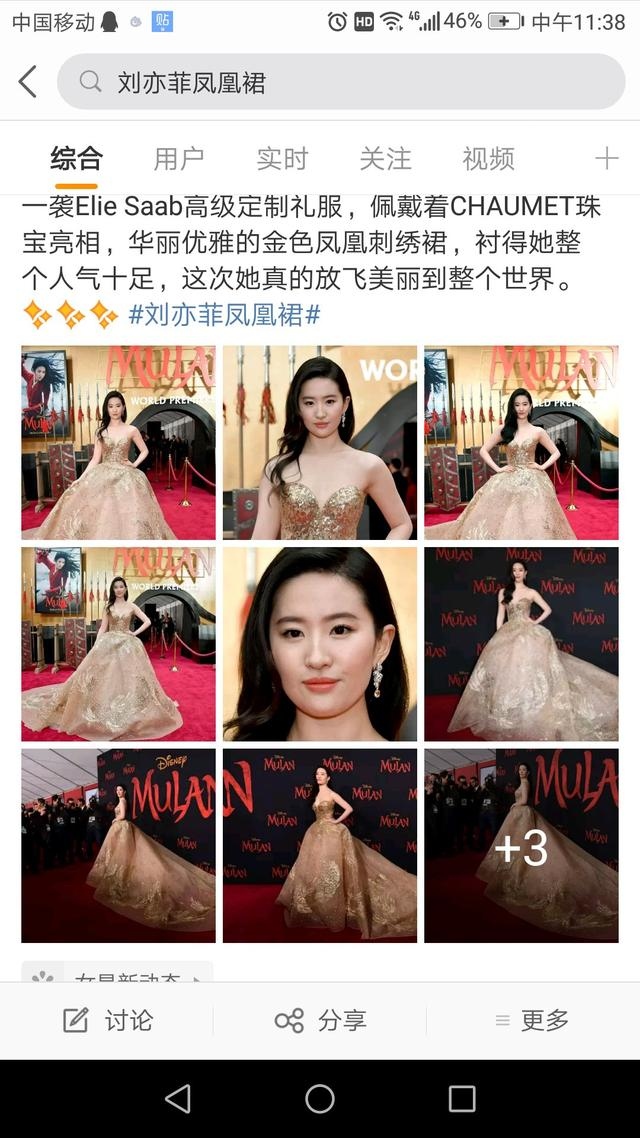Viewport: 640px width, 1138px height.
Task: Switch to the 实时 tab
Action: point(282,158)
